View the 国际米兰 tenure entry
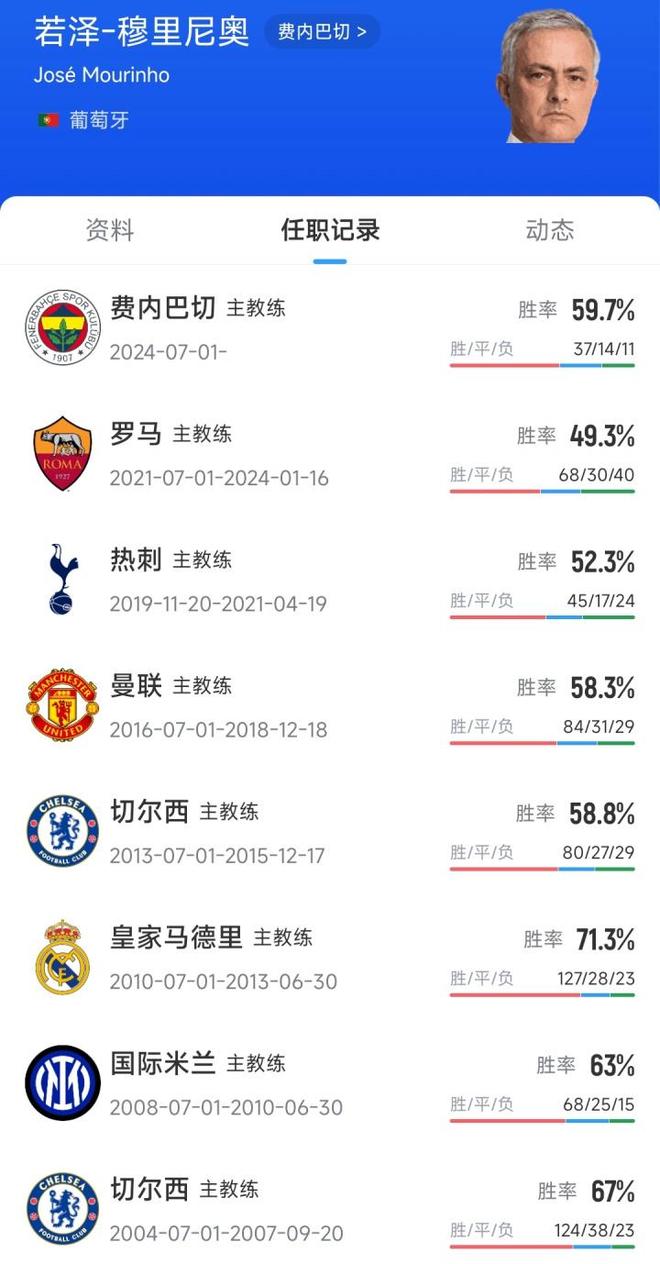 point(330,1084)
